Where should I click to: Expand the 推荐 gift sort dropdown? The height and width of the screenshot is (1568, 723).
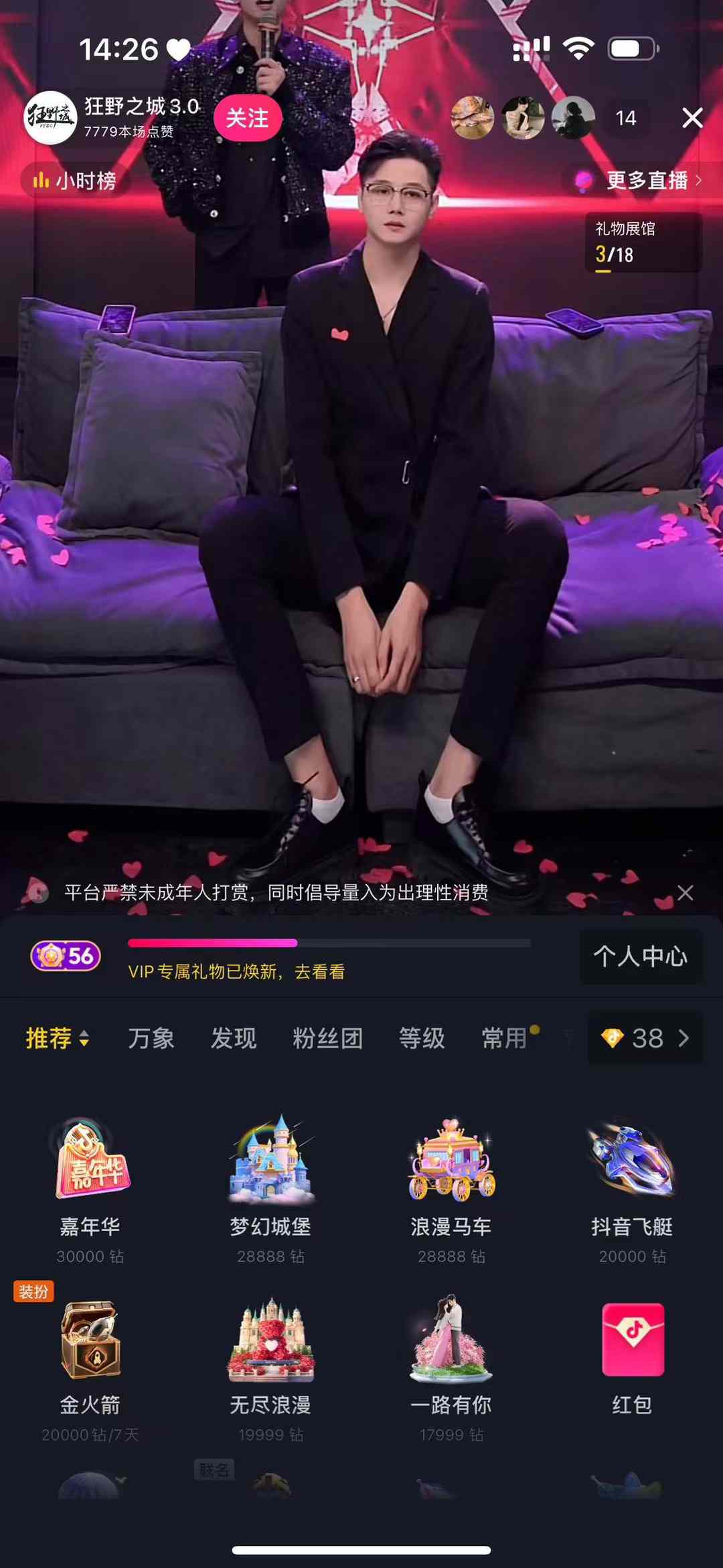[x=57, y=1038]
